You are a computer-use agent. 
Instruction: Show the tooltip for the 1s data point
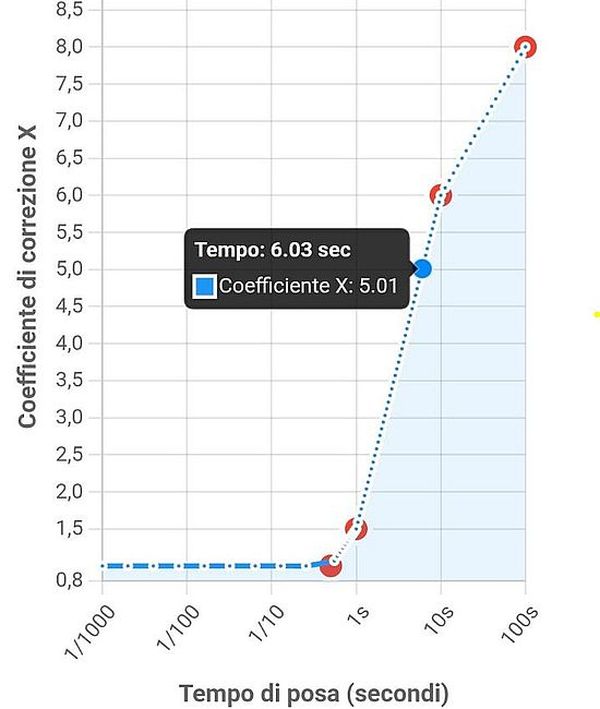pyautogui.click(x=356, y=528)
